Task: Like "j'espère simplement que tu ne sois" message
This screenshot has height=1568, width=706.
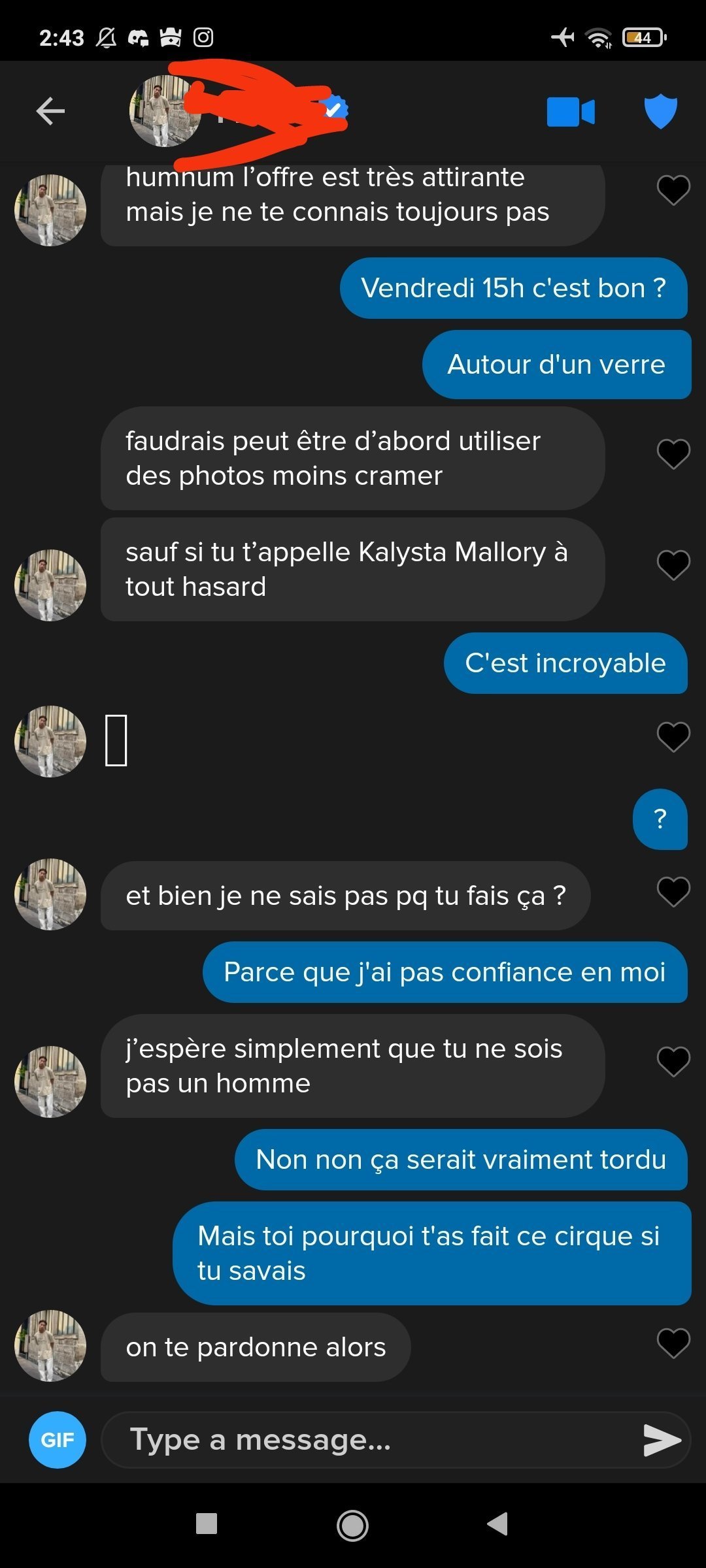Action: point(673,1062)
